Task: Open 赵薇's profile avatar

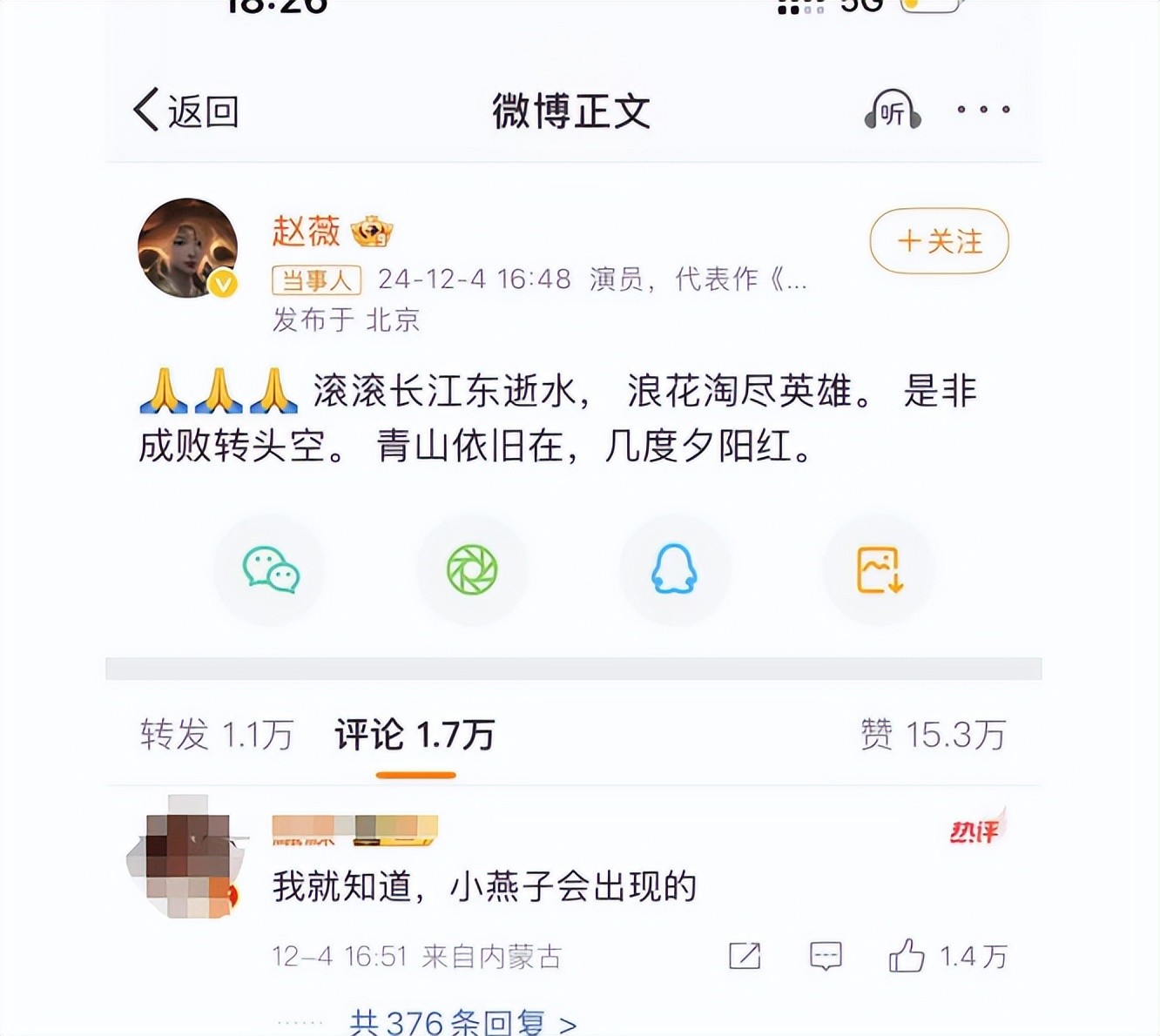Action: (188, 248)
